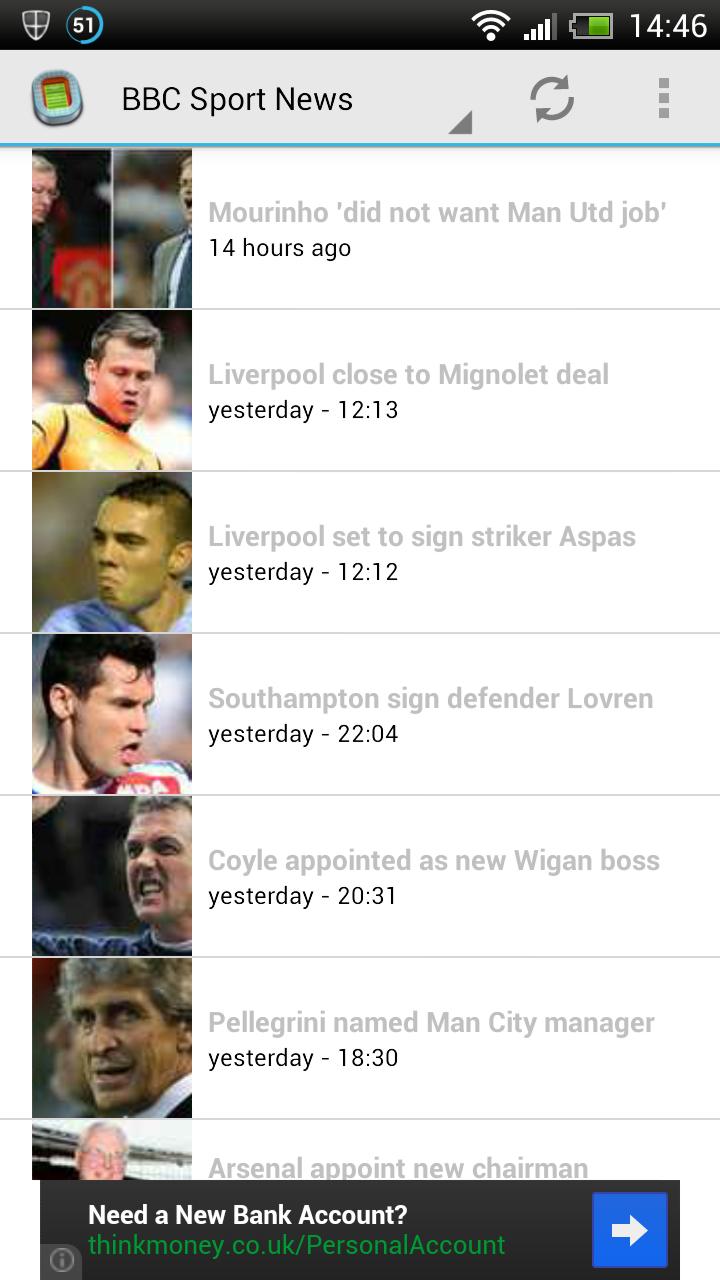Tap the Mignolet article thumbnail photo
The width and height of the screenshot is (720, 1280).
click(111, 389)
